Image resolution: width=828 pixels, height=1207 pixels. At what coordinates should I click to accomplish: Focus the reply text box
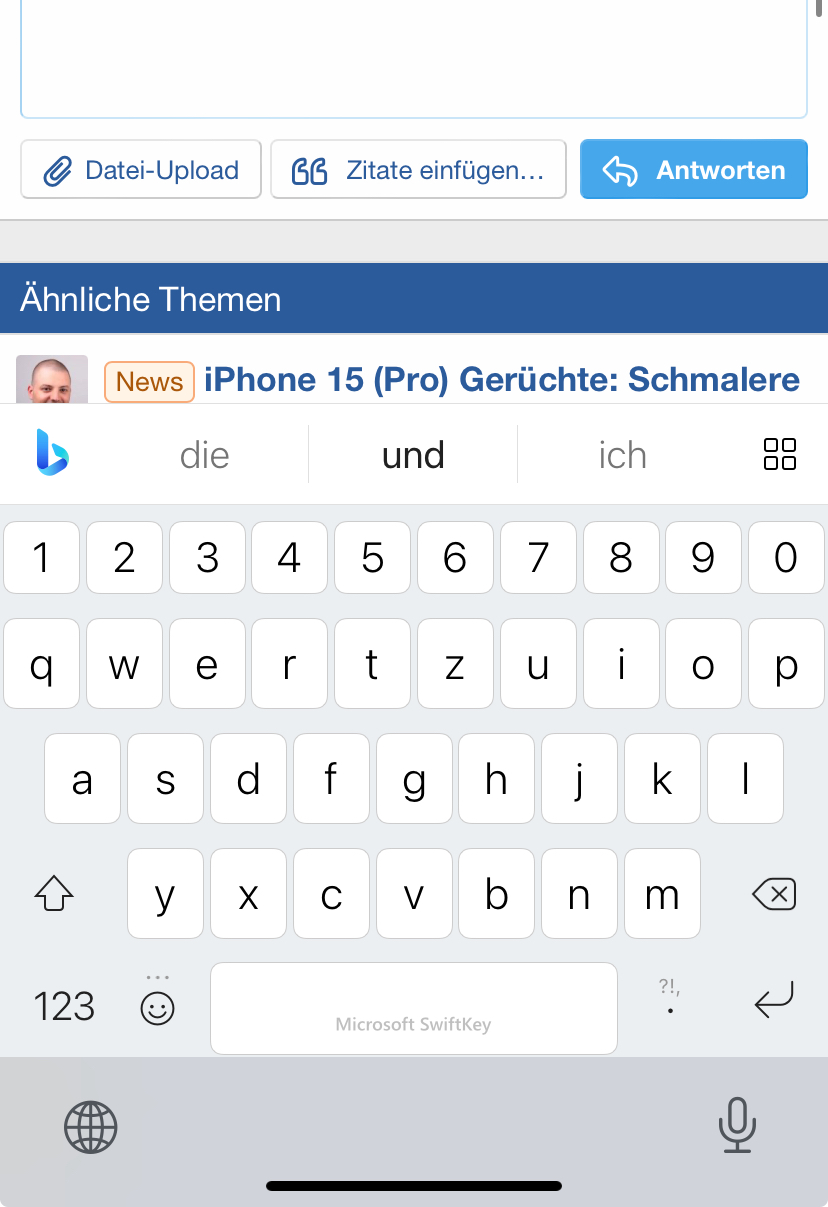pyautogui.click(x=414, y=60)
